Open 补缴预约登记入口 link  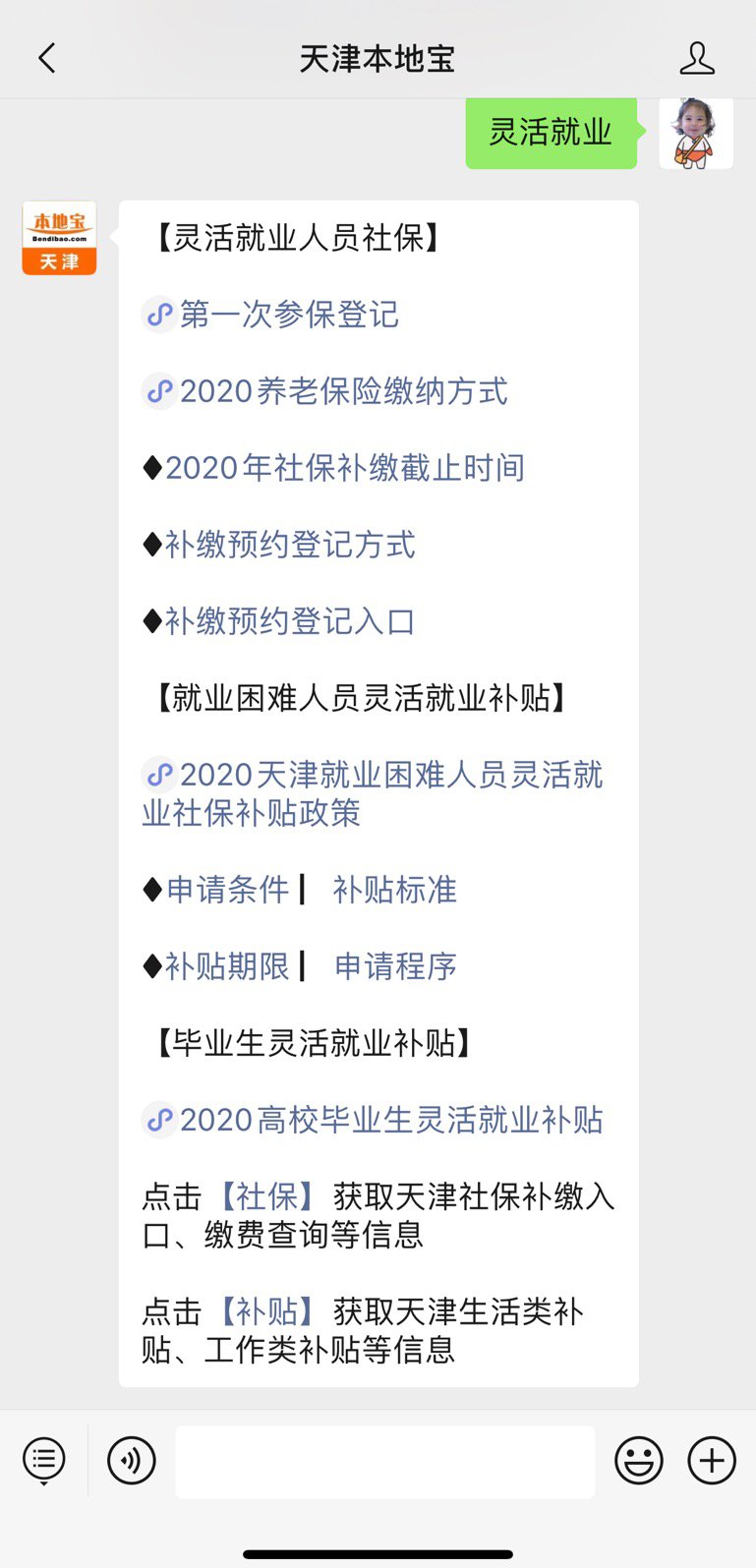pyautogui.click(x=290, y=621)
